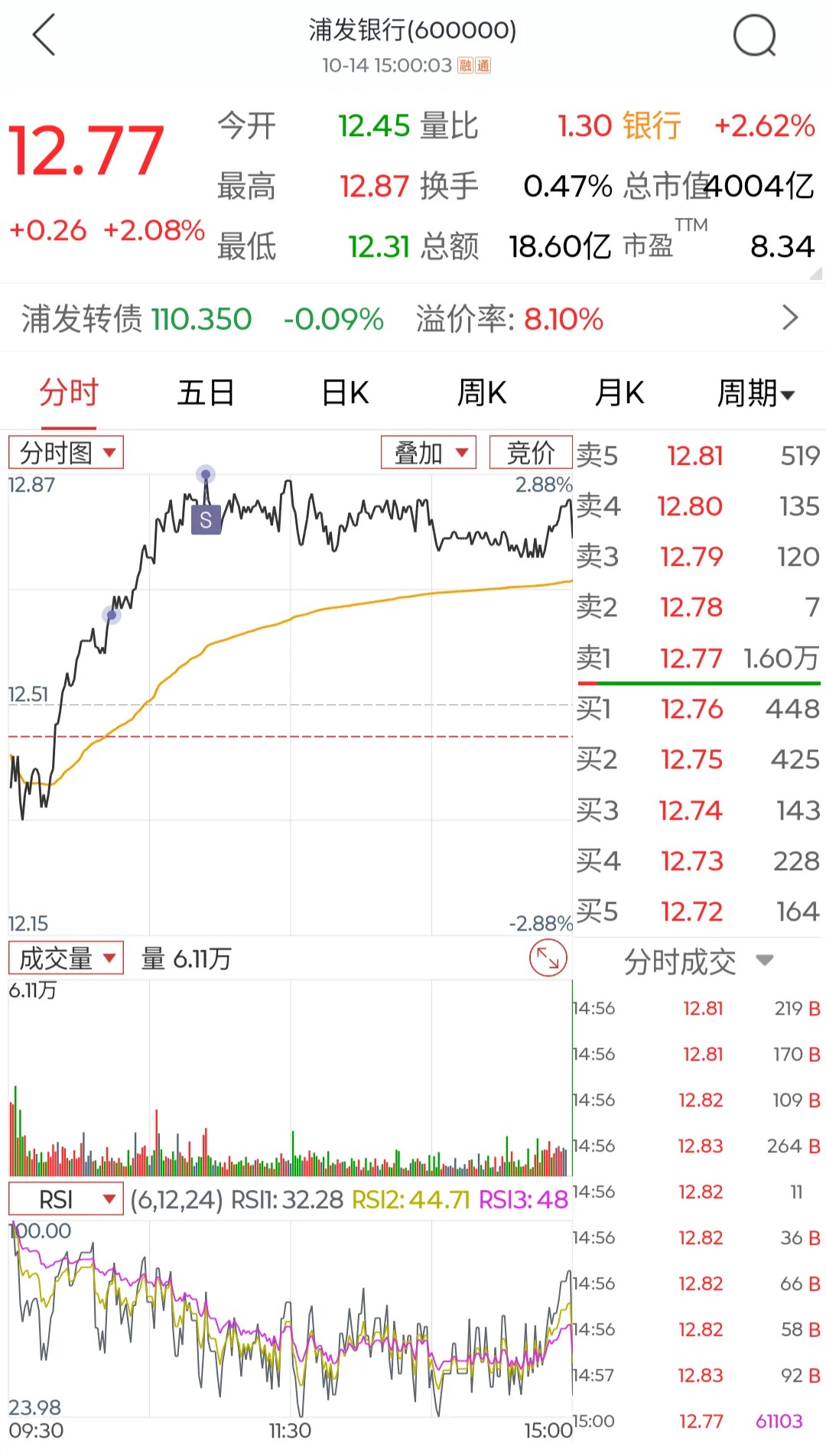This screenshot has width=826, height=1456.
Task: Open the RSI indicator dropdown
Action: tap(67, 1199)
